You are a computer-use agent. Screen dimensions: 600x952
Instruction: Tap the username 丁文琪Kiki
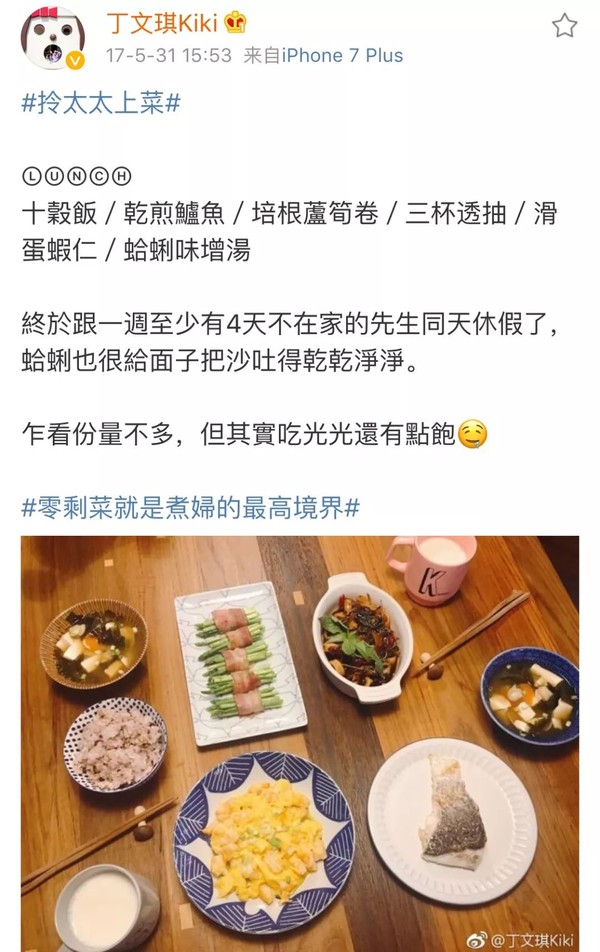tap(164, 23)
